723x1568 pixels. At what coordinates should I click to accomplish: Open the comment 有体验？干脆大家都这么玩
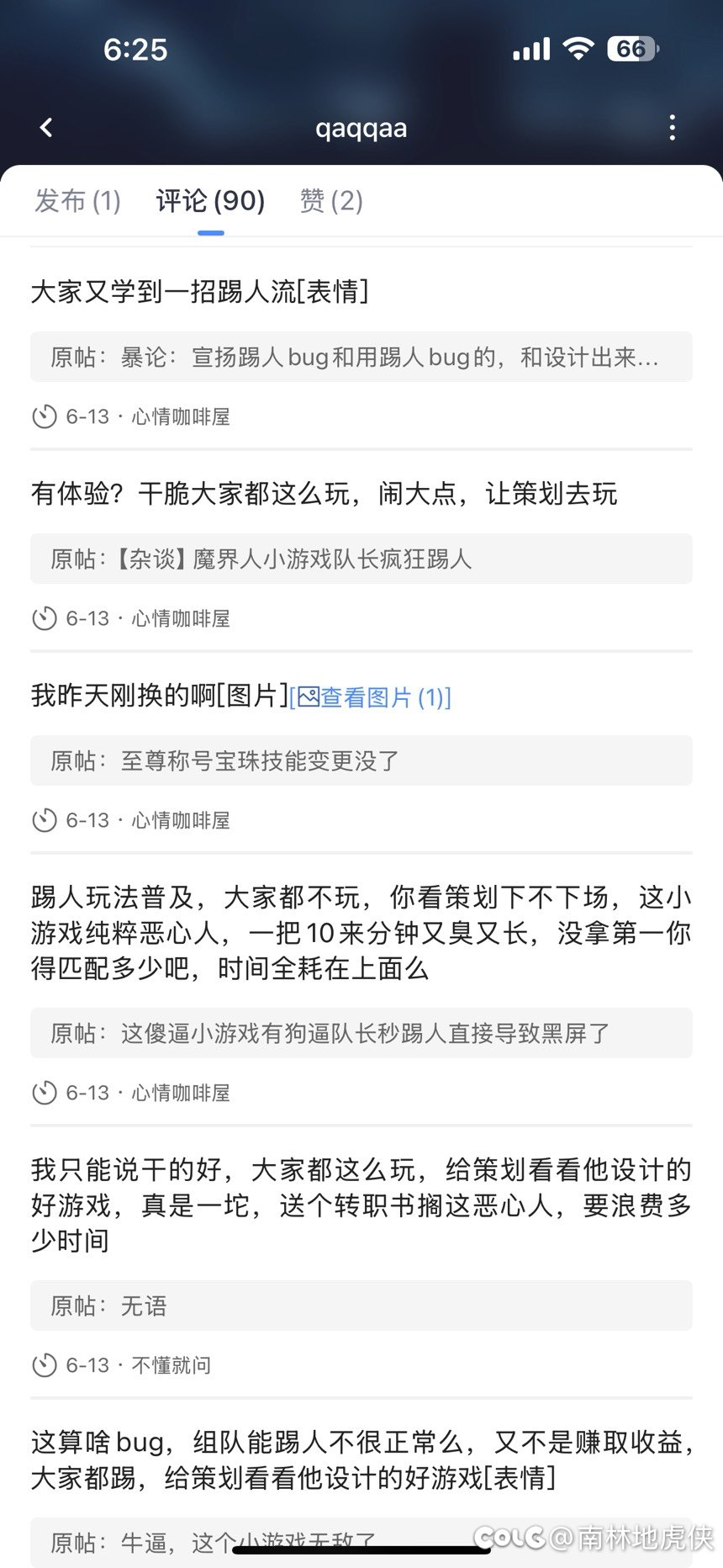325,494
